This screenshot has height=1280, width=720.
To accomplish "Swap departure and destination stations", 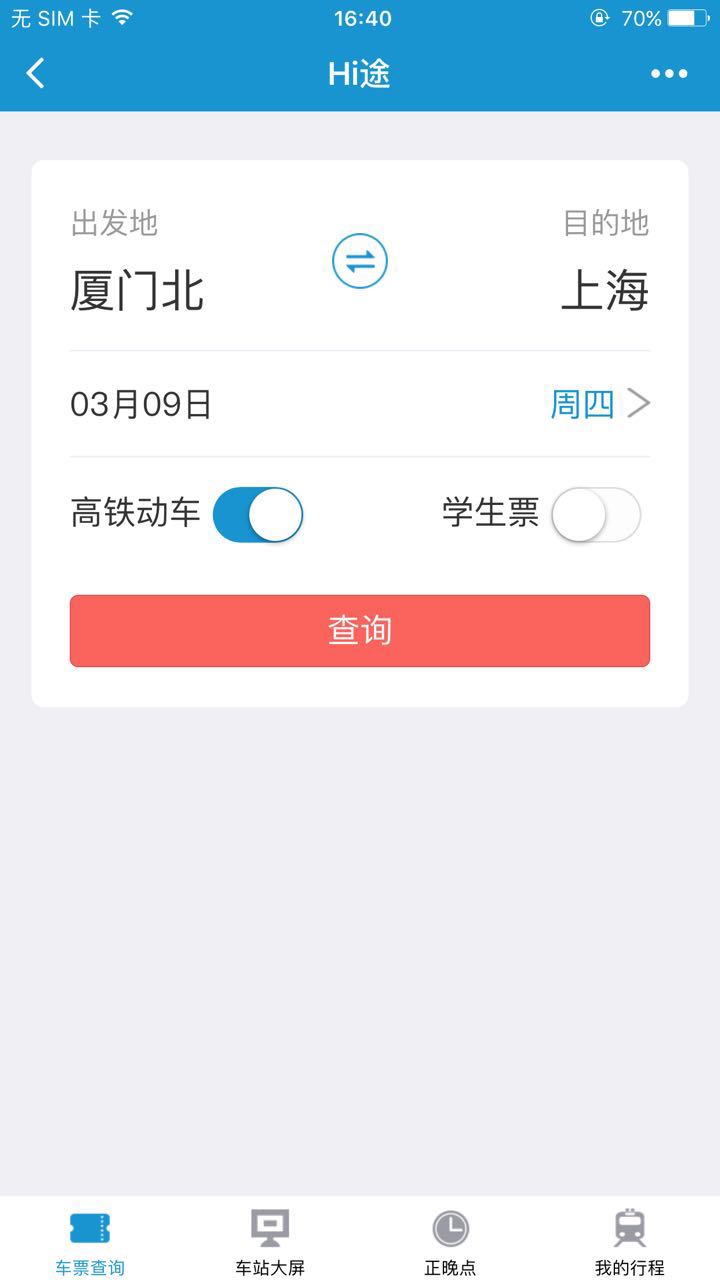I will 360,262.
